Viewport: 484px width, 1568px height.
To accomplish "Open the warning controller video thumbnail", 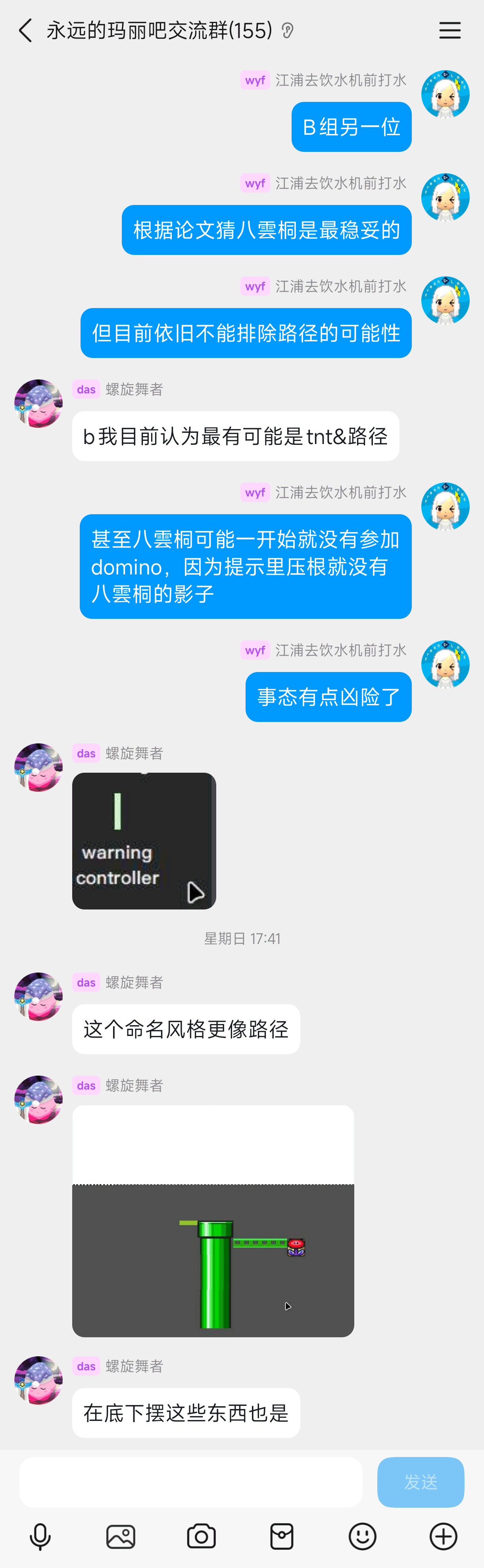I will [144, 840].
